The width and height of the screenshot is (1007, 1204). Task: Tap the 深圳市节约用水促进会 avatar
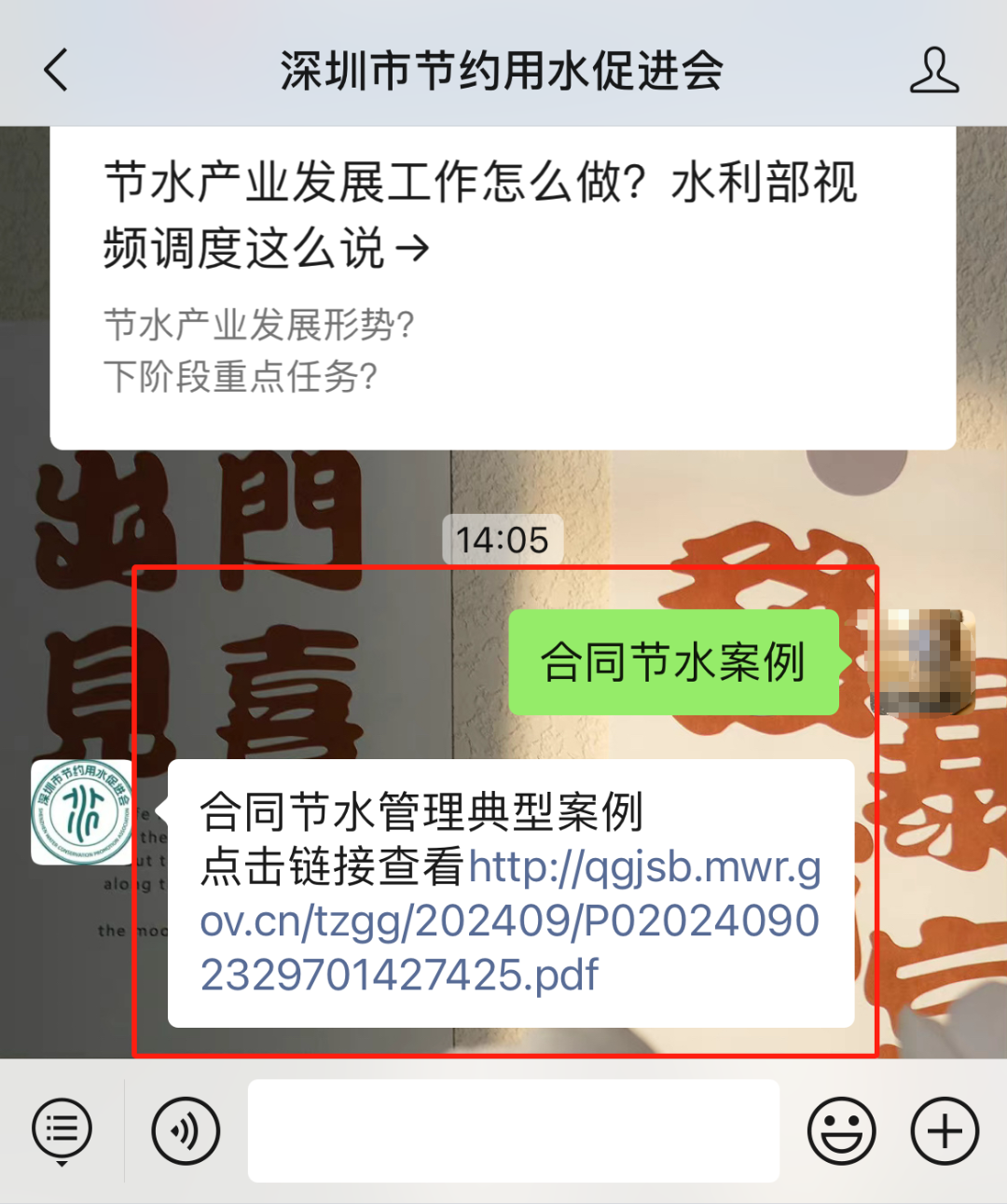(x=82, y=812)
